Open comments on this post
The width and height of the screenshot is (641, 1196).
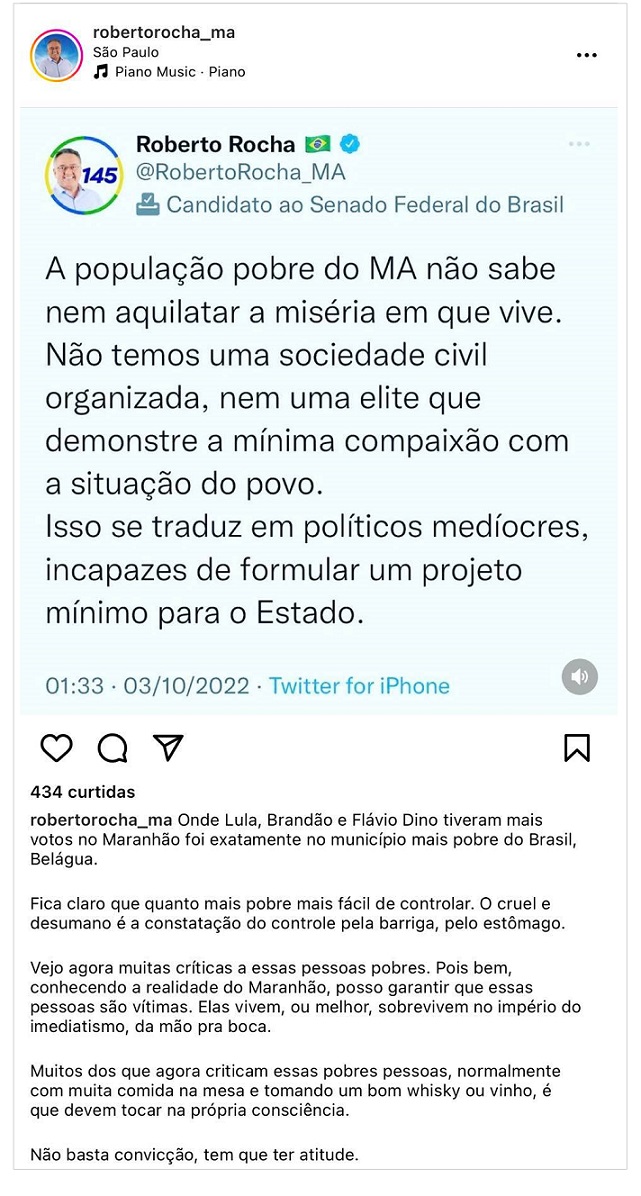tap(112, 748)
